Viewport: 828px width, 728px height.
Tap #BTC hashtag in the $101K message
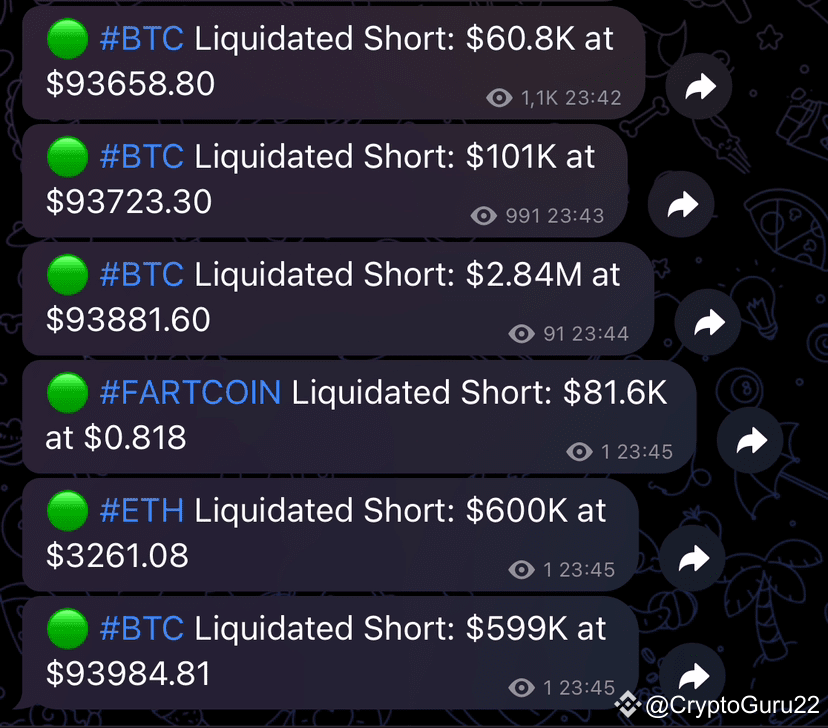142,157
